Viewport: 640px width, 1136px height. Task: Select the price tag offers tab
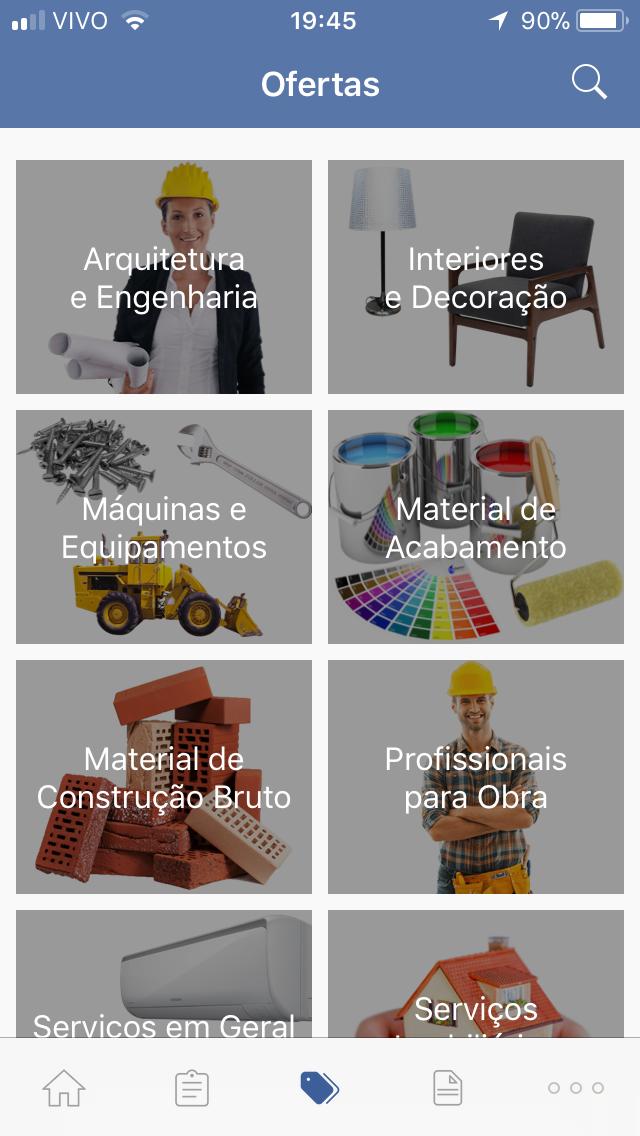pos(320,1088)
